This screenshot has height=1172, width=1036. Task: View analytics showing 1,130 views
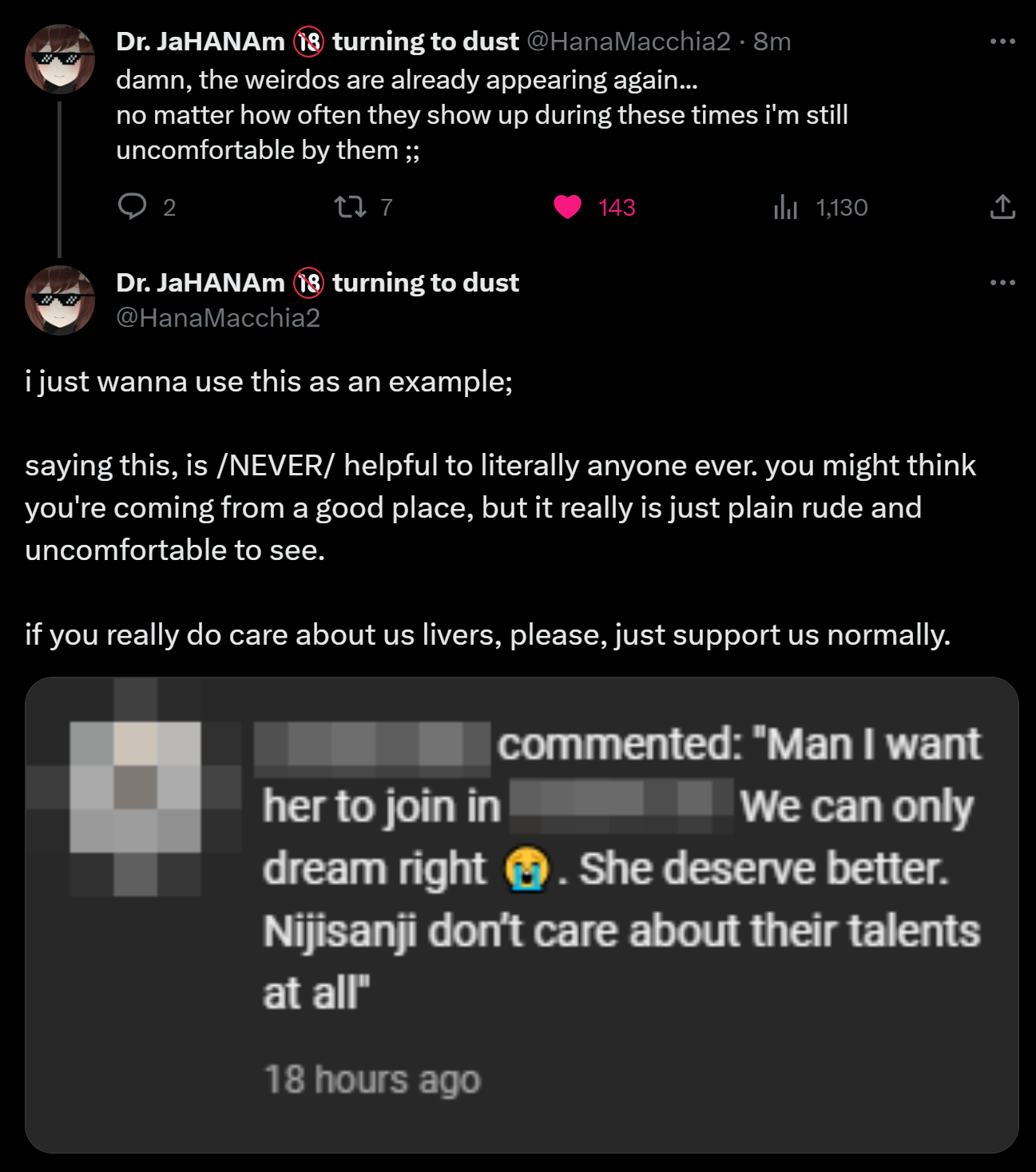[x=786, y=208]
